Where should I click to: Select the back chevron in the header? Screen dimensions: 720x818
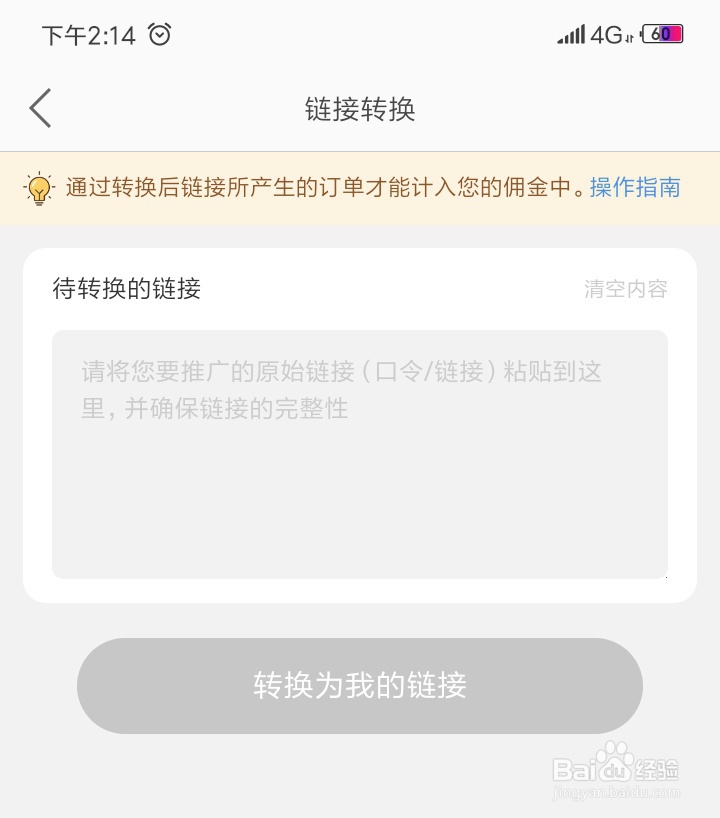(x=40, y=107)
